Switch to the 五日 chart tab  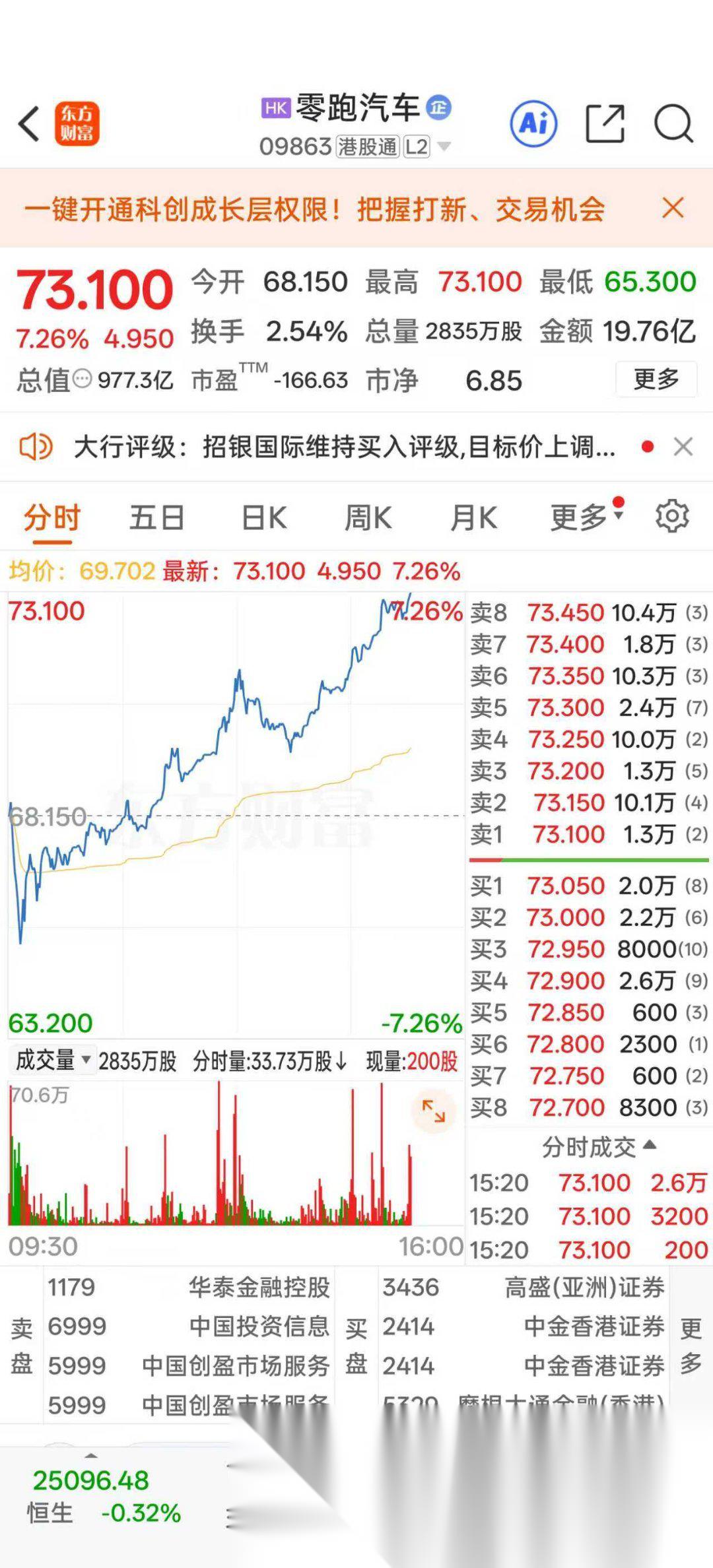tap(156, 518)
